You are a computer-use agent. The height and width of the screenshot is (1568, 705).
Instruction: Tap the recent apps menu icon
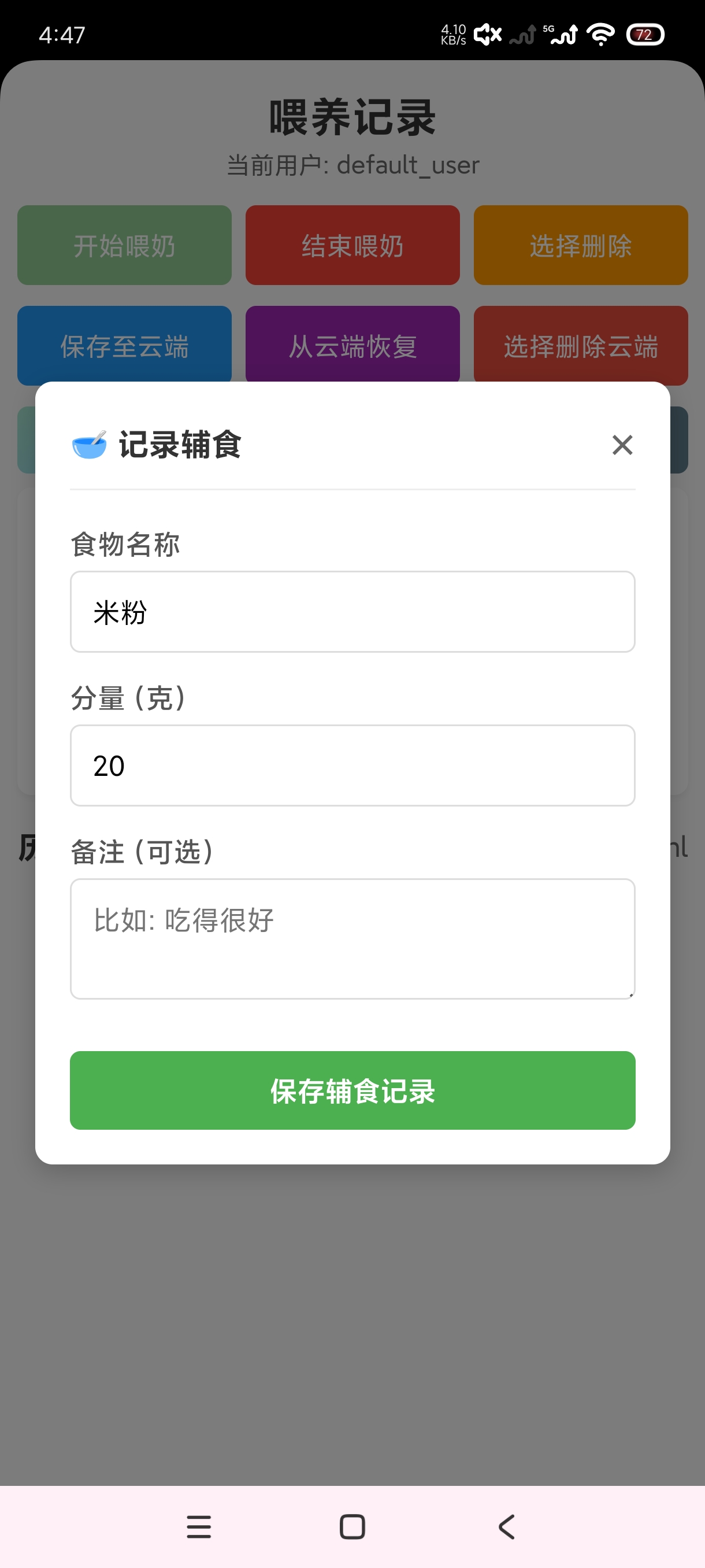pos(199,1526)
